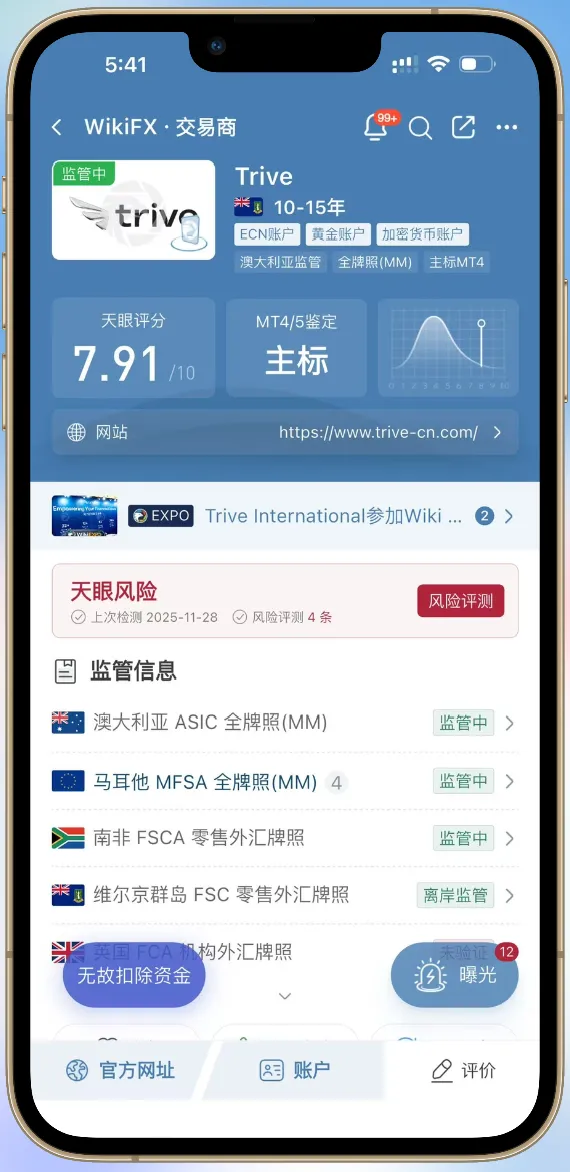The width and height of the screenshot is (570, 1172).
Task: Open the 天眼评分 7.91 score card
Action: pyautogui.click(x=134, y=348)
